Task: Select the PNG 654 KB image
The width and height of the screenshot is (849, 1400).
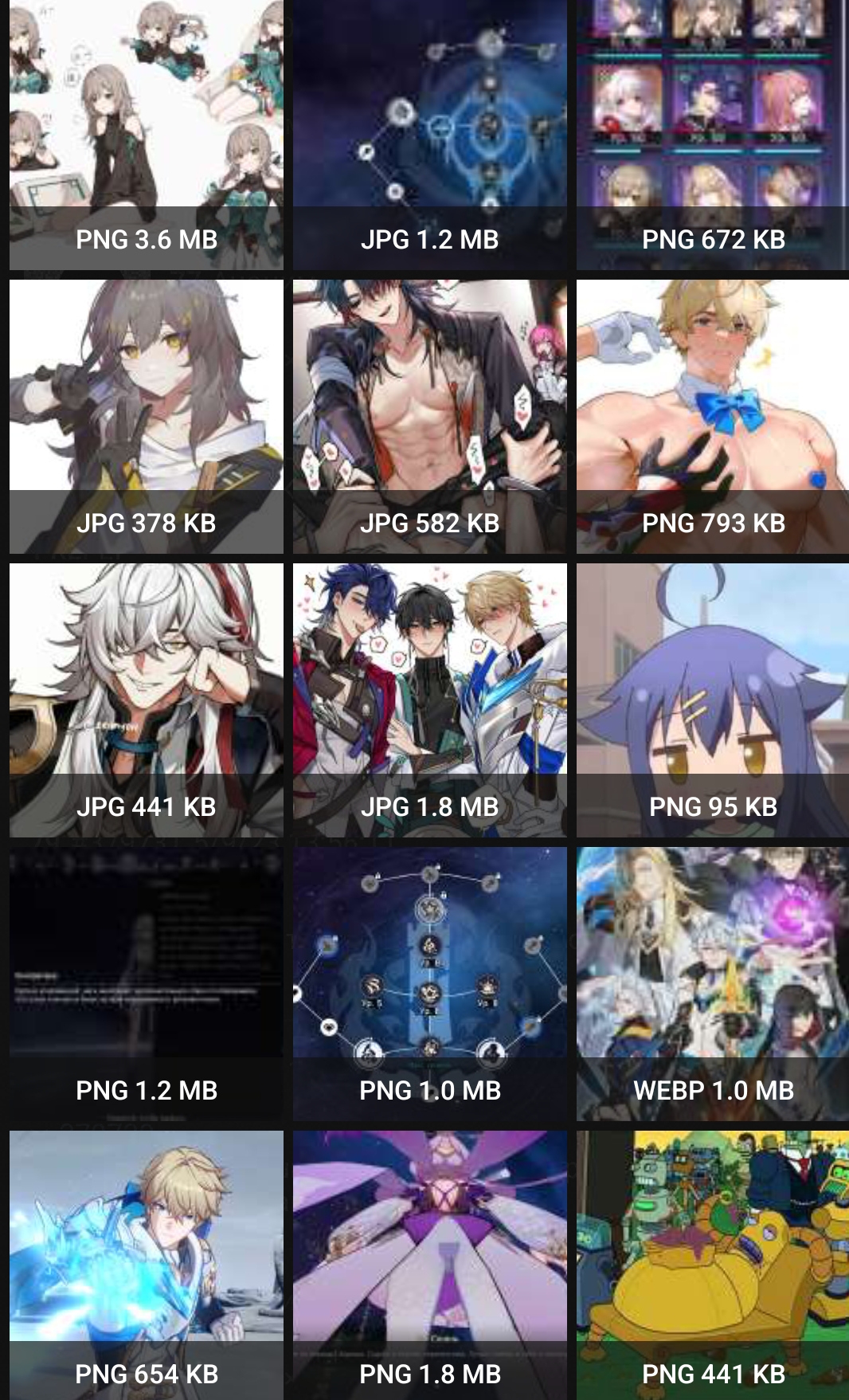Action: (147, 1265)
